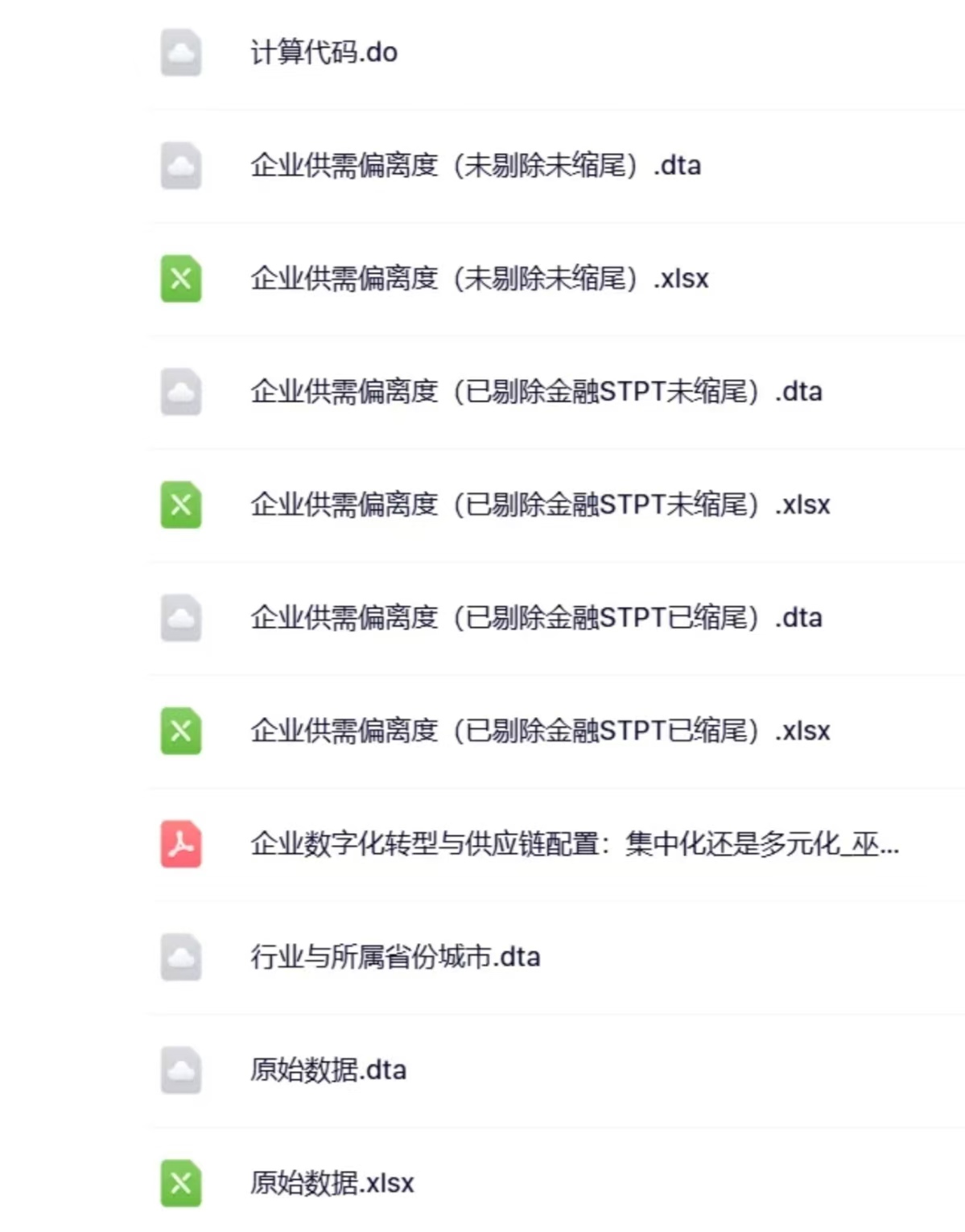Open 行业与所属省份城市.dta file
This screenshot has width=965, height=1232.
(x=394, y=958)
